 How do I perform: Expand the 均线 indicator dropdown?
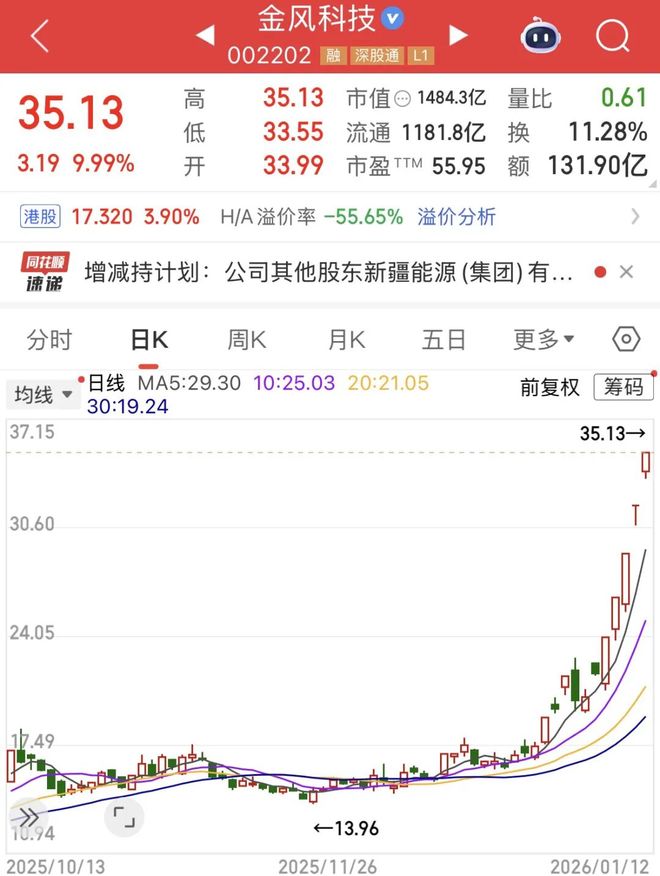pos(44,395)
